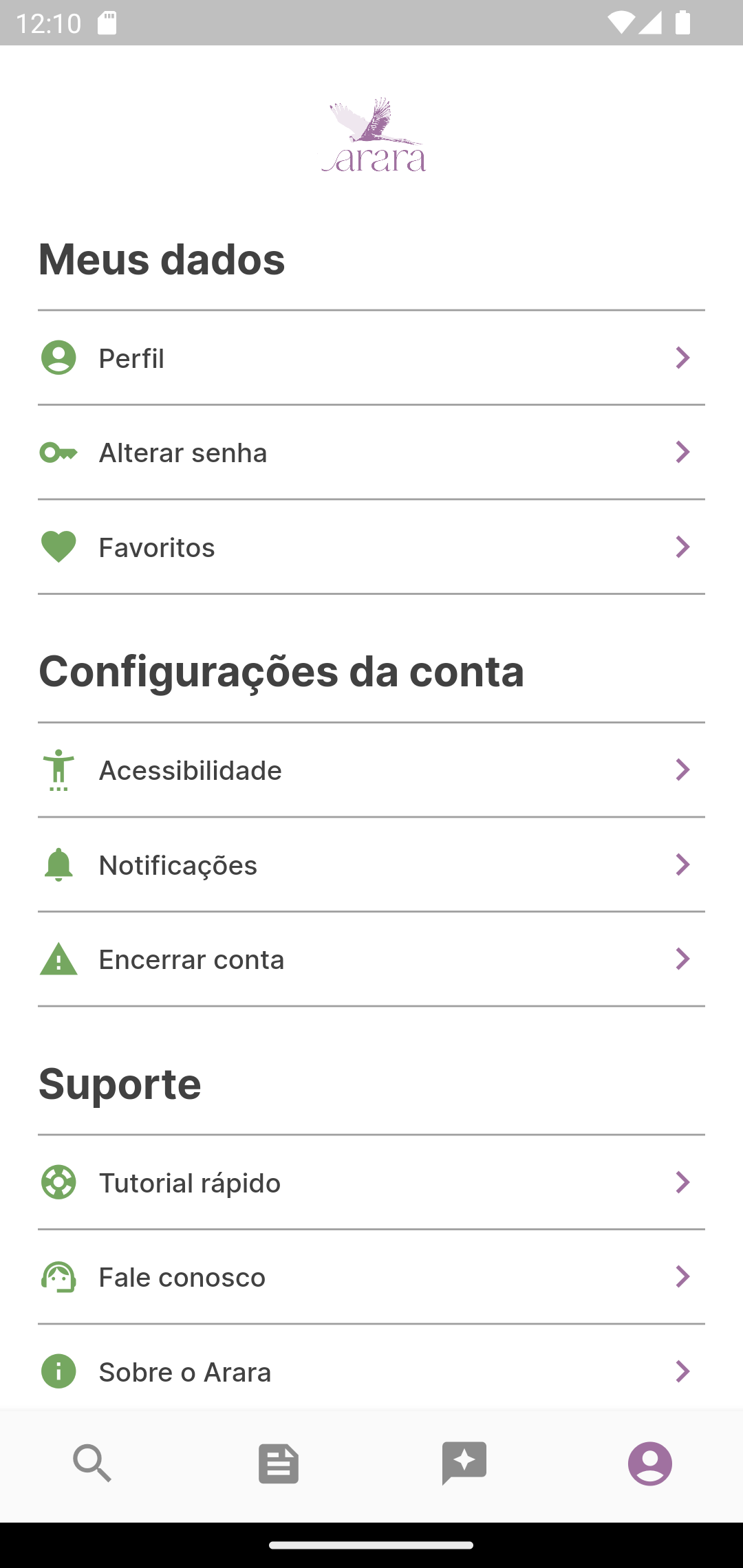Image resolution: width=743 pixels, height=1568 pixels.
Task: Switch to the document tab
Action: (x=279, y=1463)
